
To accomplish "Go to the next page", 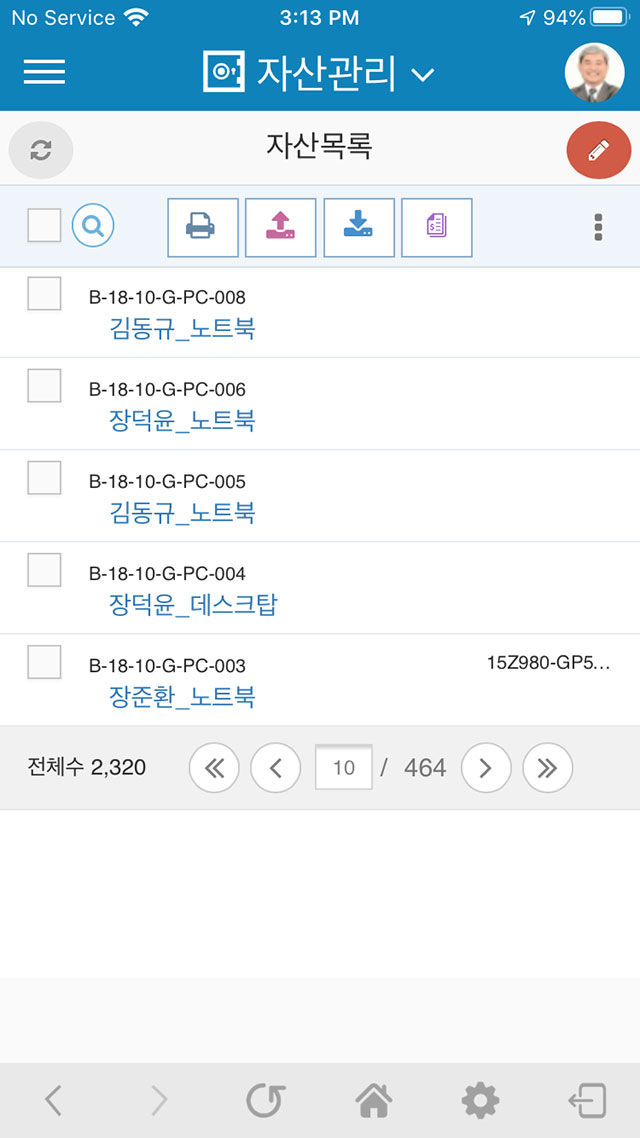I will [486, 768].
